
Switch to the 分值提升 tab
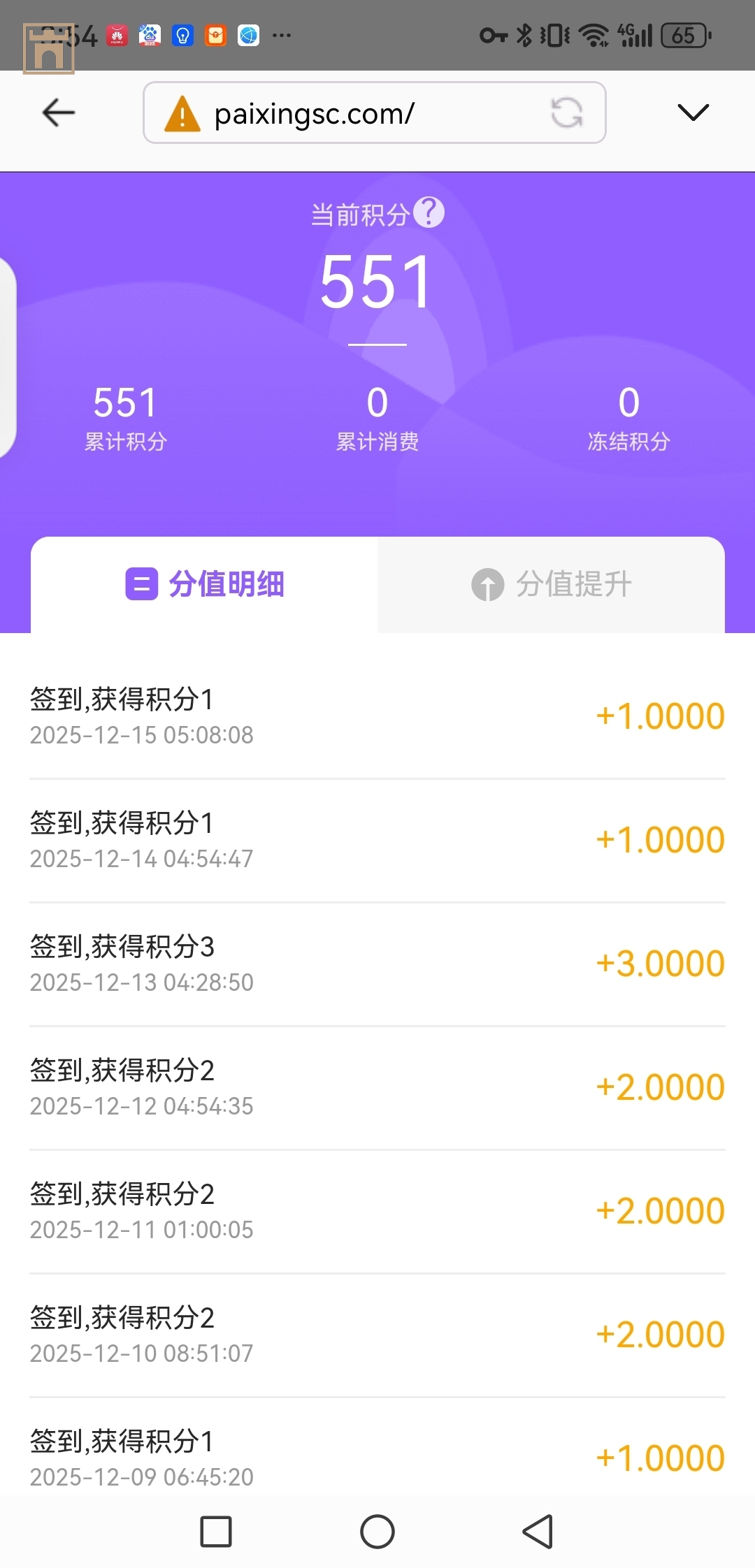coord(551,584)
